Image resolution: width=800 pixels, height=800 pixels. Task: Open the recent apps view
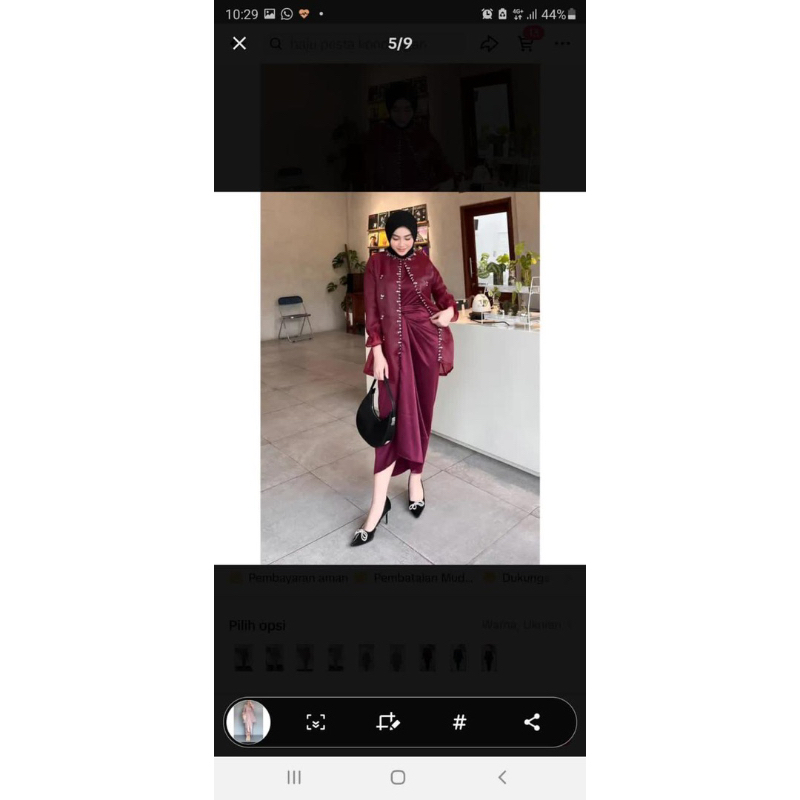(294, 777)
